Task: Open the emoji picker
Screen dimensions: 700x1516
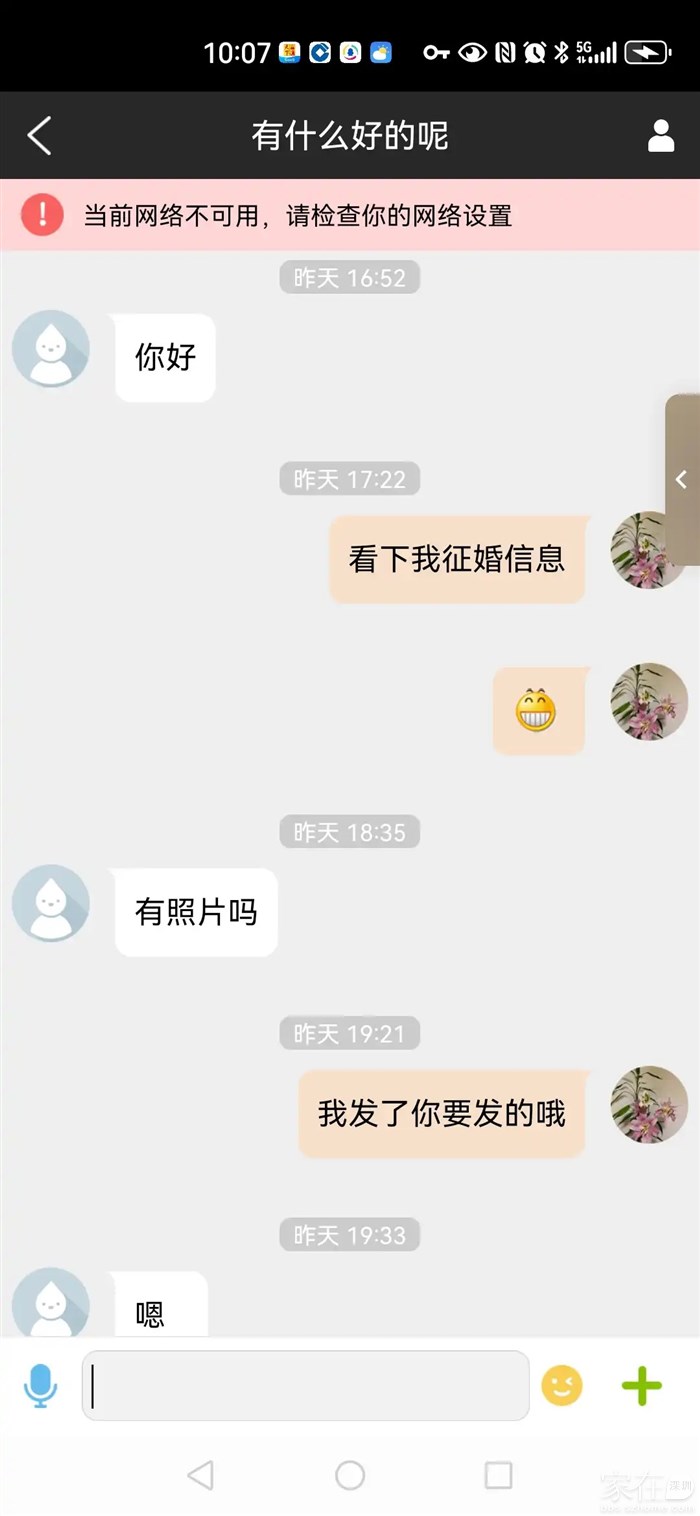Action: [x=562, y=1386]
